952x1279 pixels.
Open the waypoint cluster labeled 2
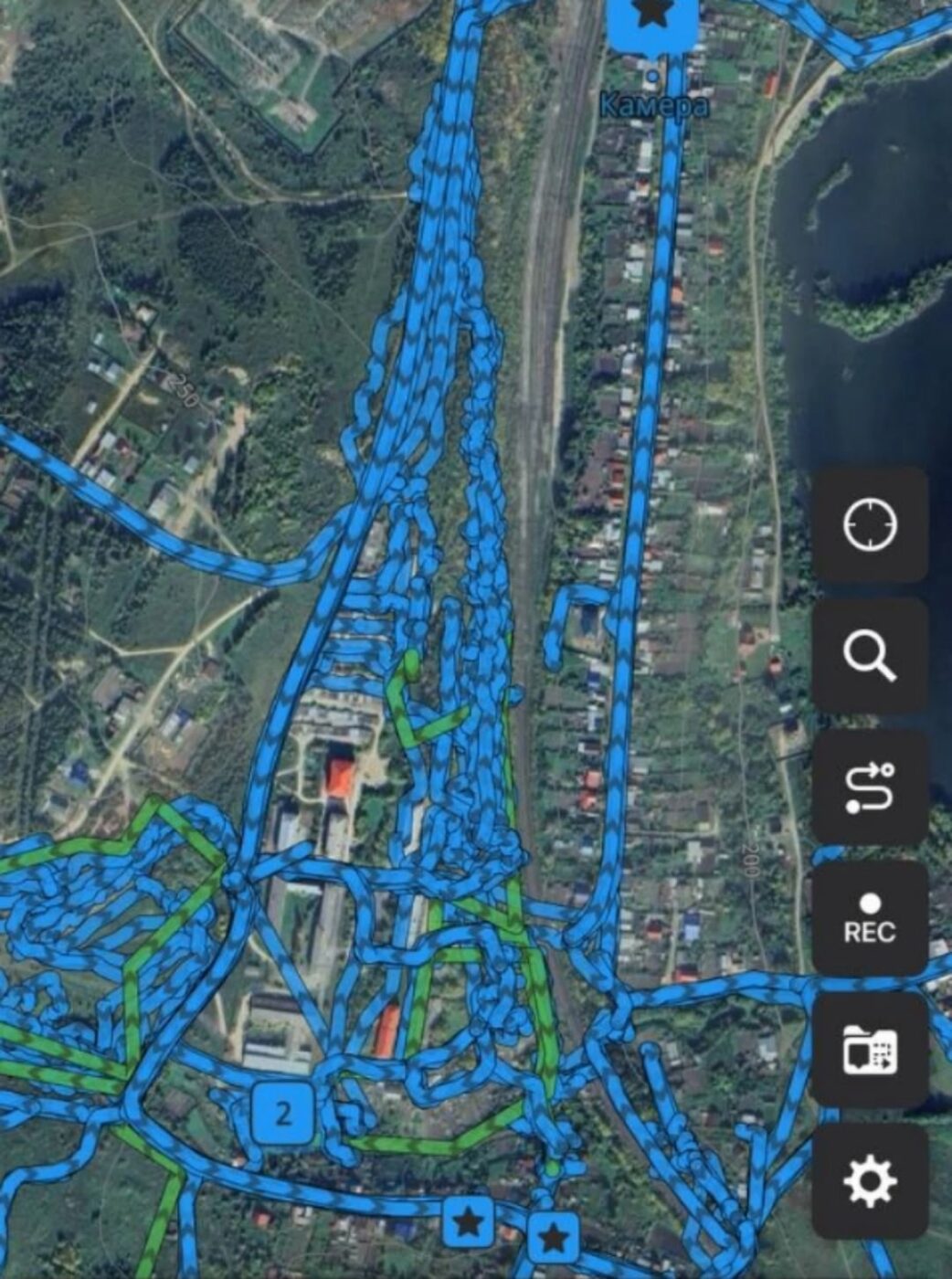tap(283, 1113)
